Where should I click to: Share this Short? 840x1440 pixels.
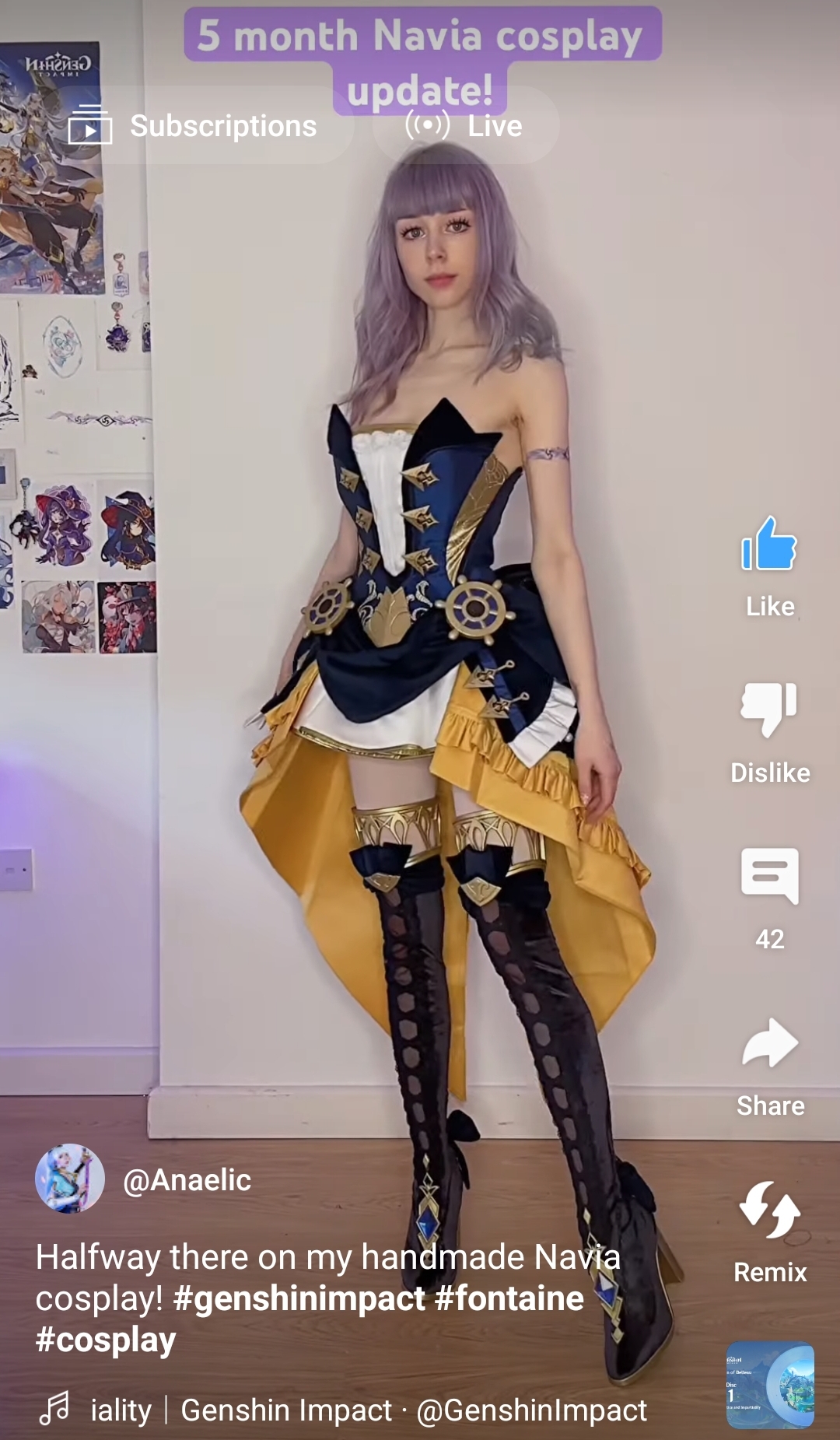[769, 1044]
